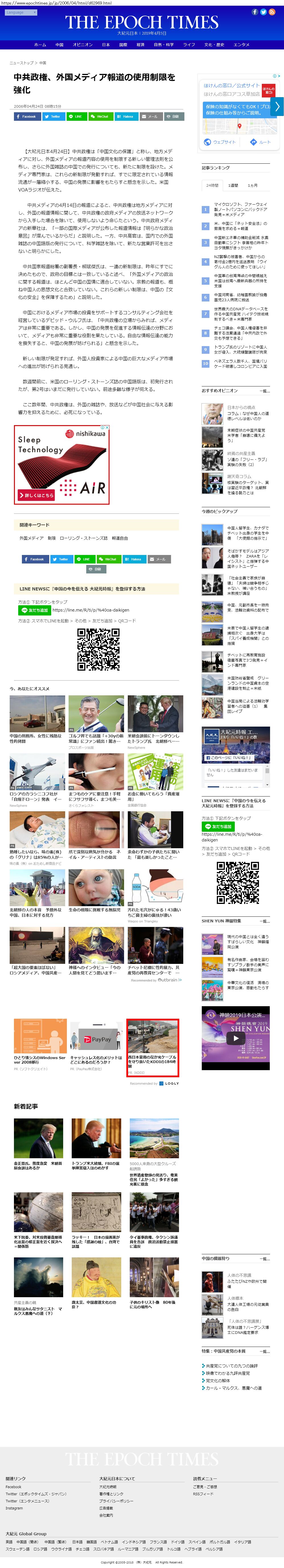
Task: Switch to the 文化・歴史 section
Action: [x=214, y=44]
